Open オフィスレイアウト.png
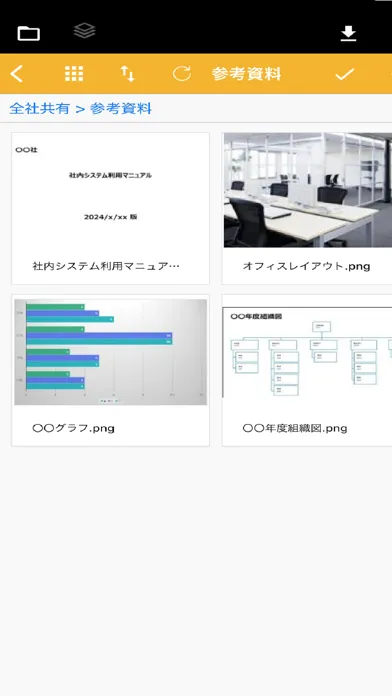The image size is (392, 696). (x=307, y=208)
